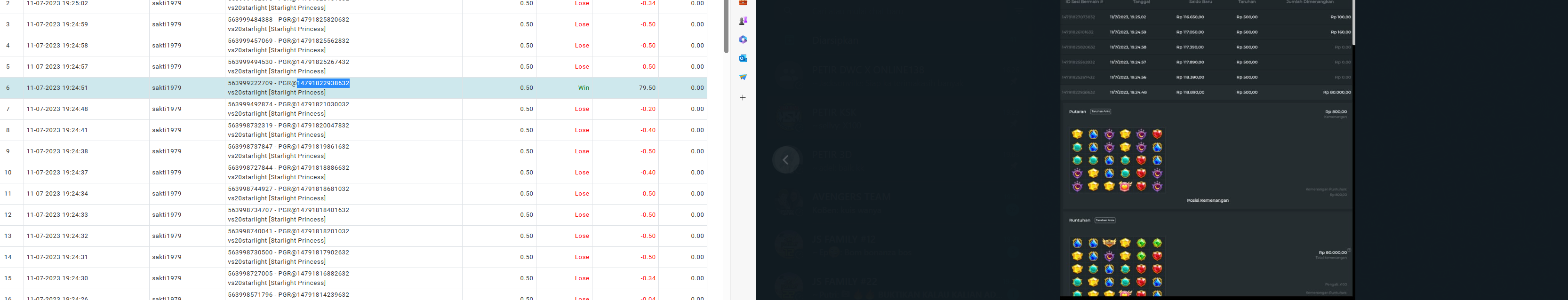Viewport: 1568px width, 300px height.
Task: Go back with the left chevron button
Action: pos(786,160)
